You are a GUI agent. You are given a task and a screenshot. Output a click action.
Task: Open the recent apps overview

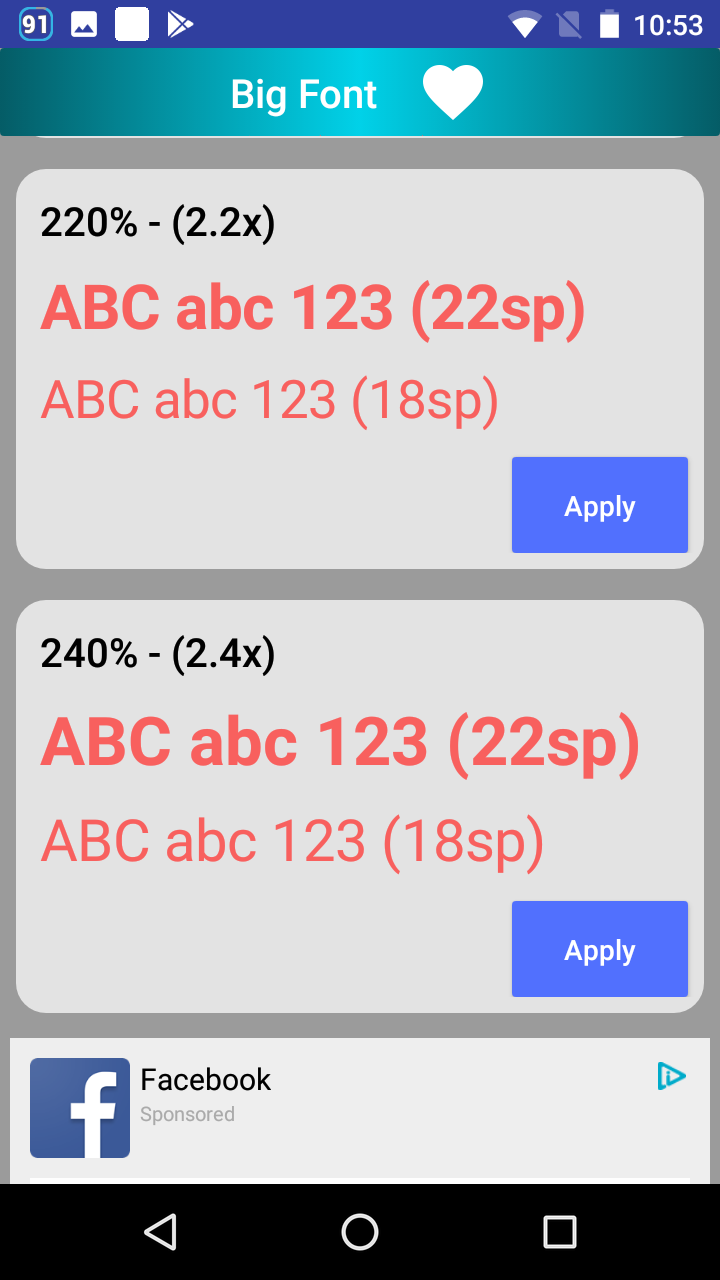click(560, 1232)
